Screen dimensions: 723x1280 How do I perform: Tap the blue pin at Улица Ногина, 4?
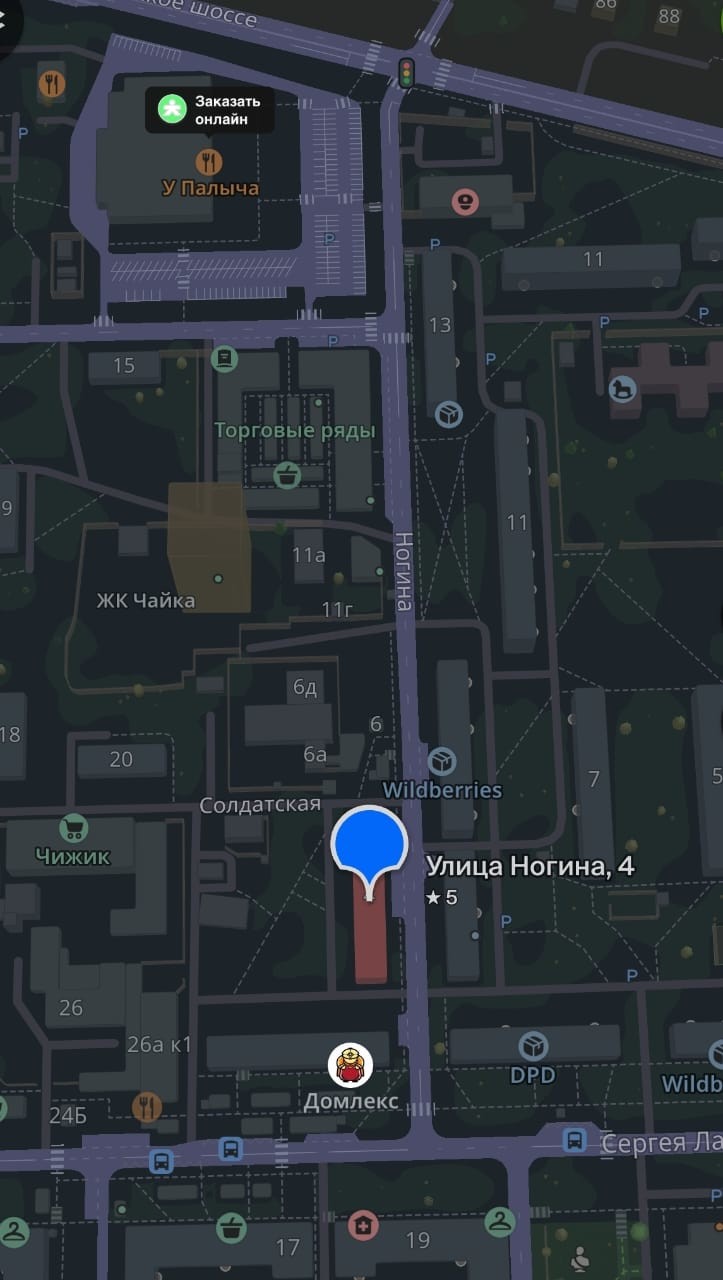[x=369, y=842]
